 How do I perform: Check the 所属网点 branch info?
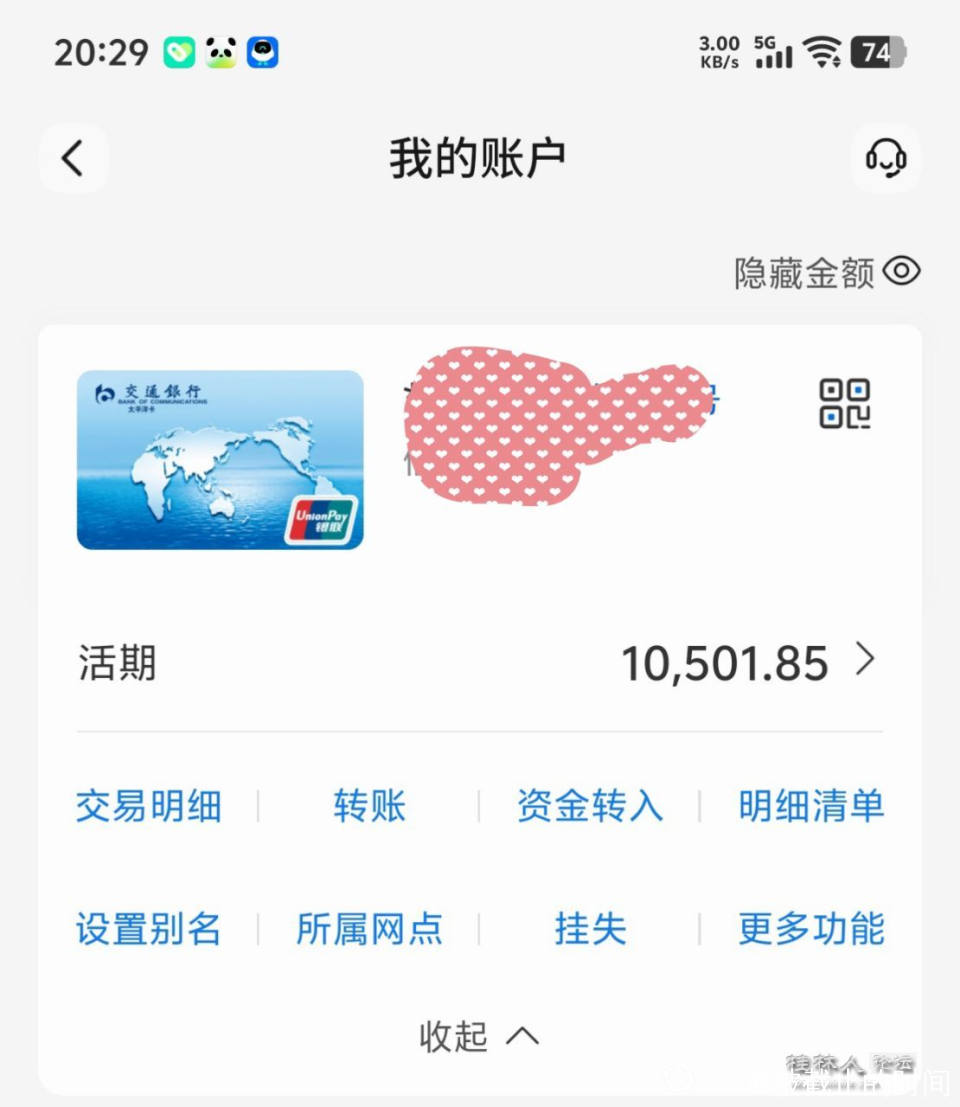[x=370, y=929]
